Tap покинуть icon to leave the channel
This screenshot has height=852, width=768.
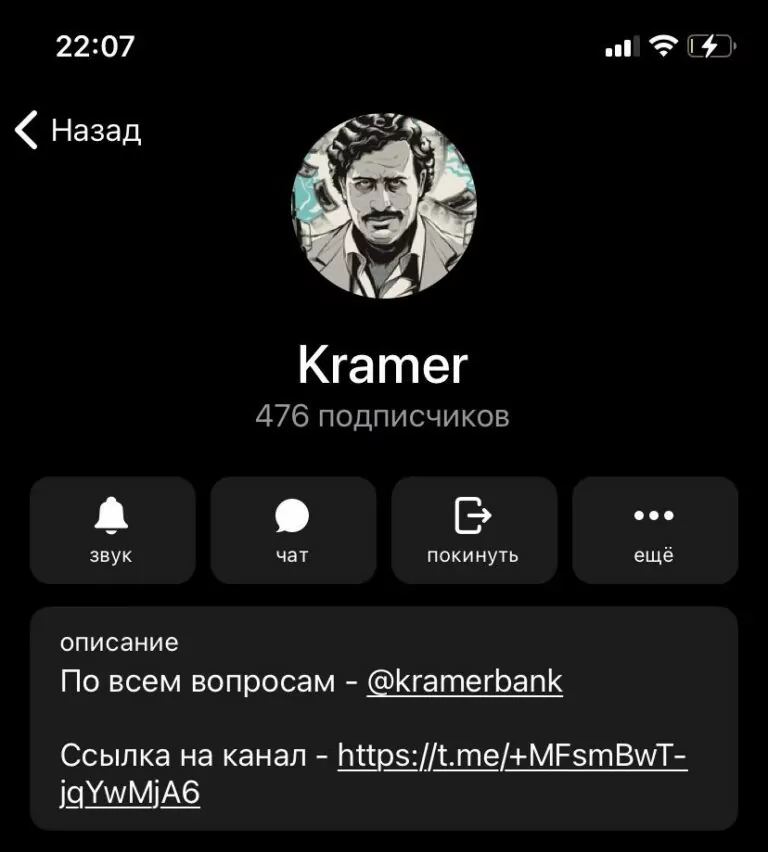tap(474, 530)
